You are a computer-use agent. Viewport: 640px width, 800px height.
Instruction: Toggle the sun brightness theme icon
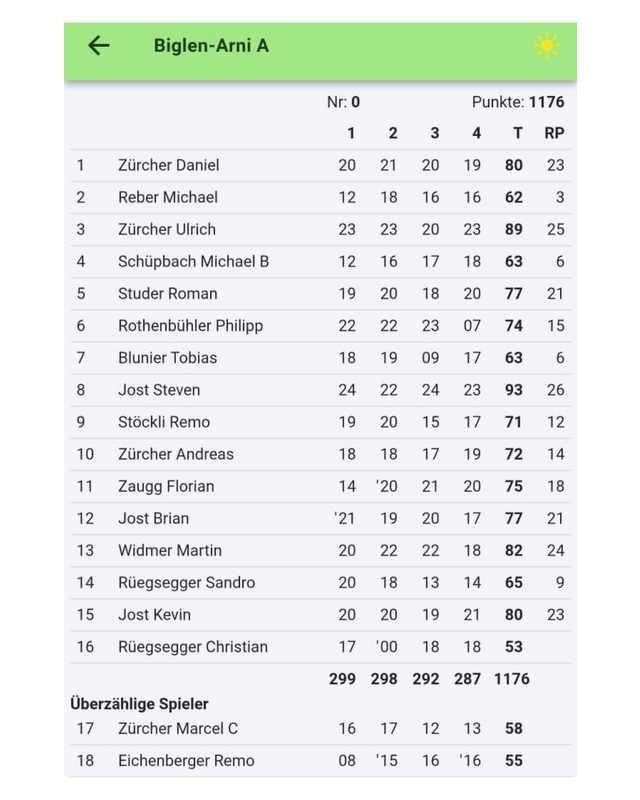click(547, 46)
